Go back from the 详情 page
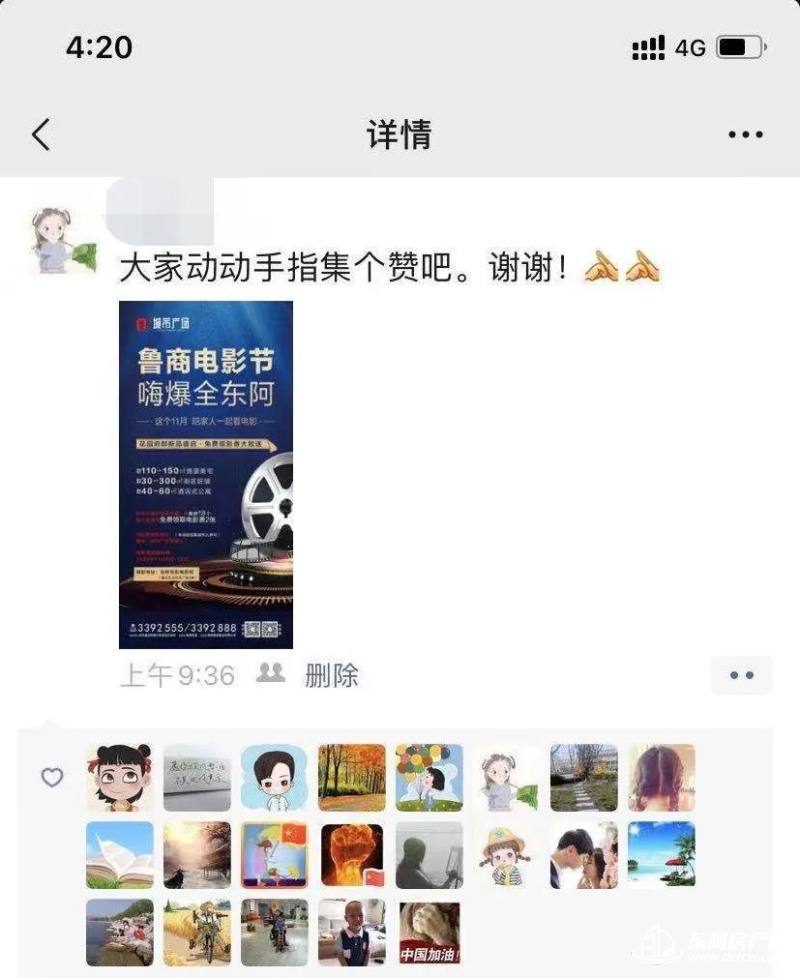800x978 pixels. coord(41,134)
